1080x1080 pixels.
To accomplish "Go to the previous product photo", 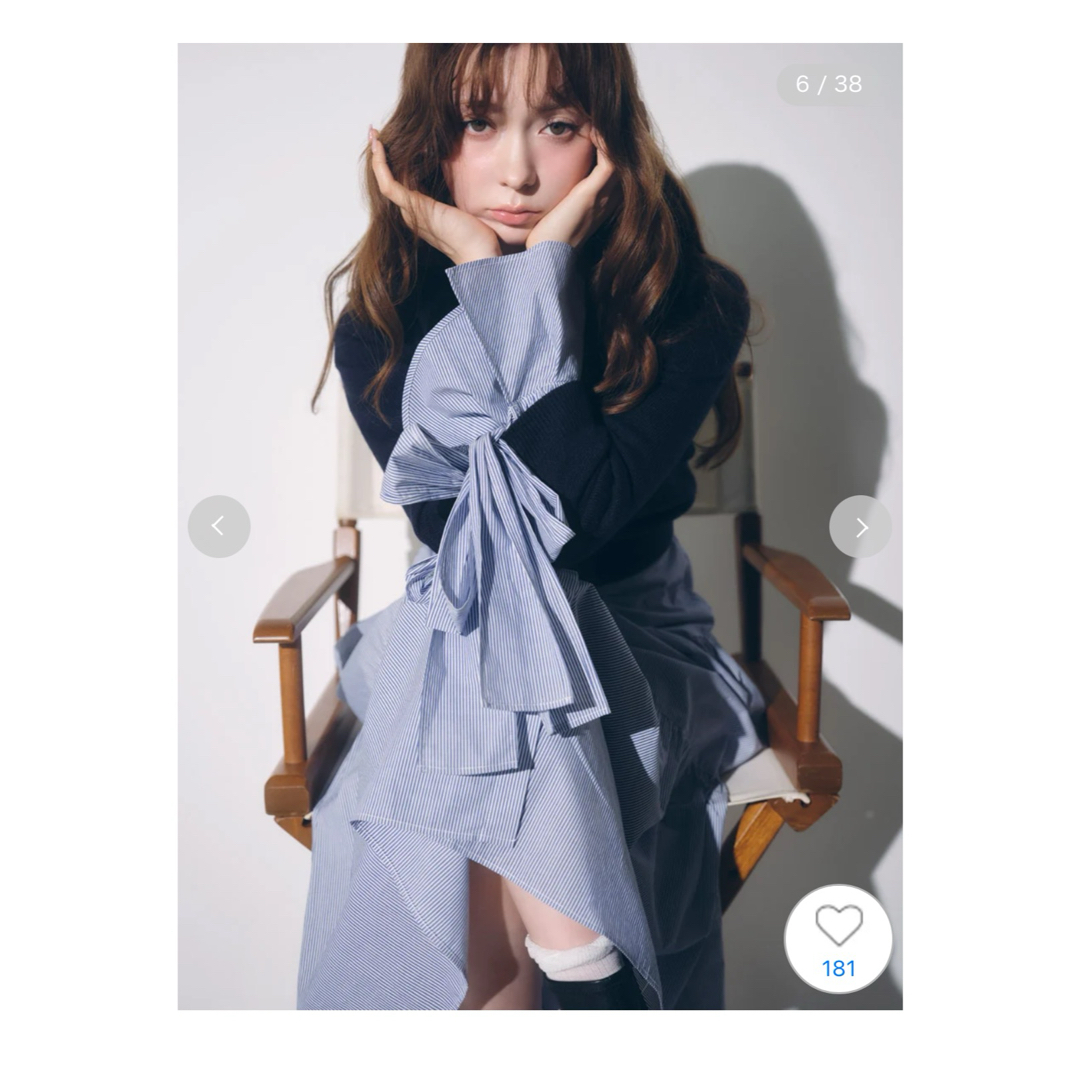I will point(219,526).
